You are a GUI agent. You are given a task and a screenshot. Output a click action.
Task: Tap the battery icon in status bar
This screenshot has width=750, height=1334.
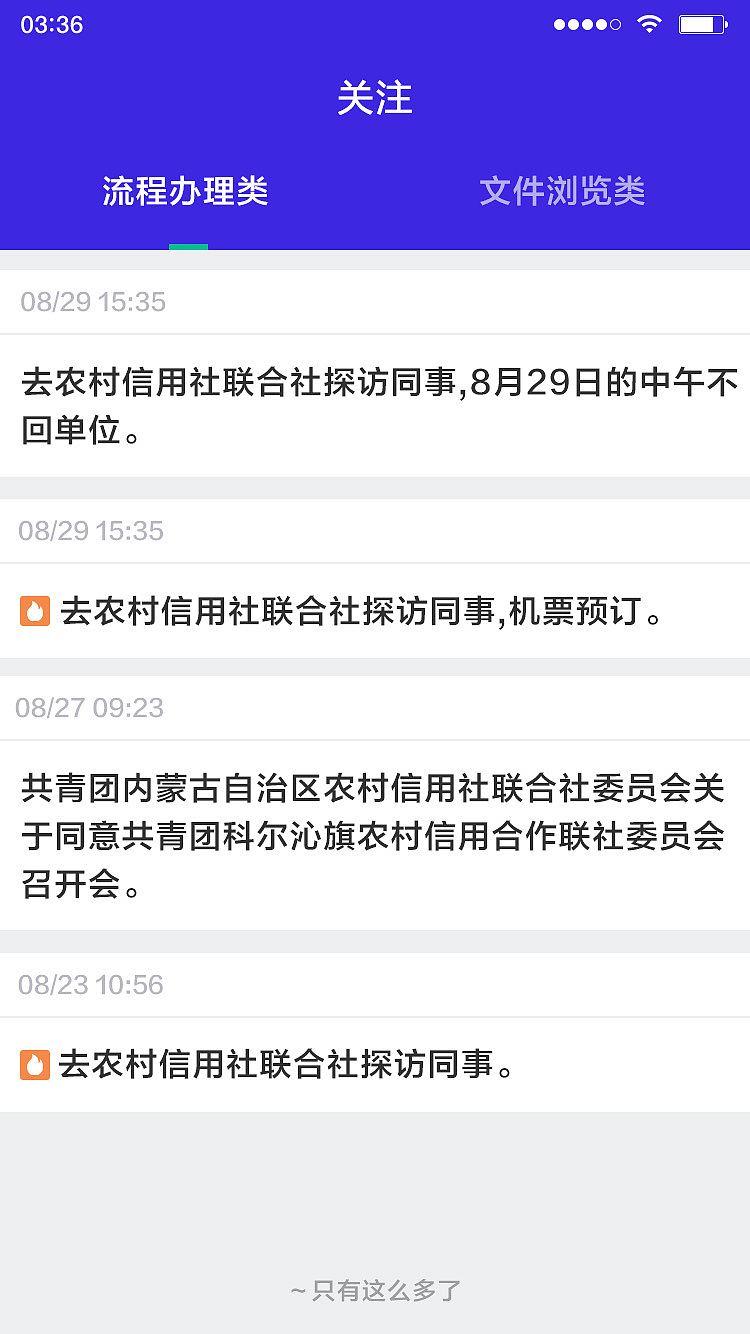coord(706,24)
